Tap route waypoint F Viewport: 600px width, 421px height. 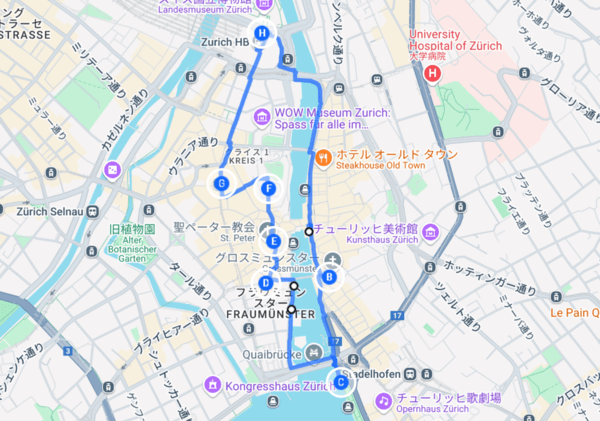coord(267,188)
